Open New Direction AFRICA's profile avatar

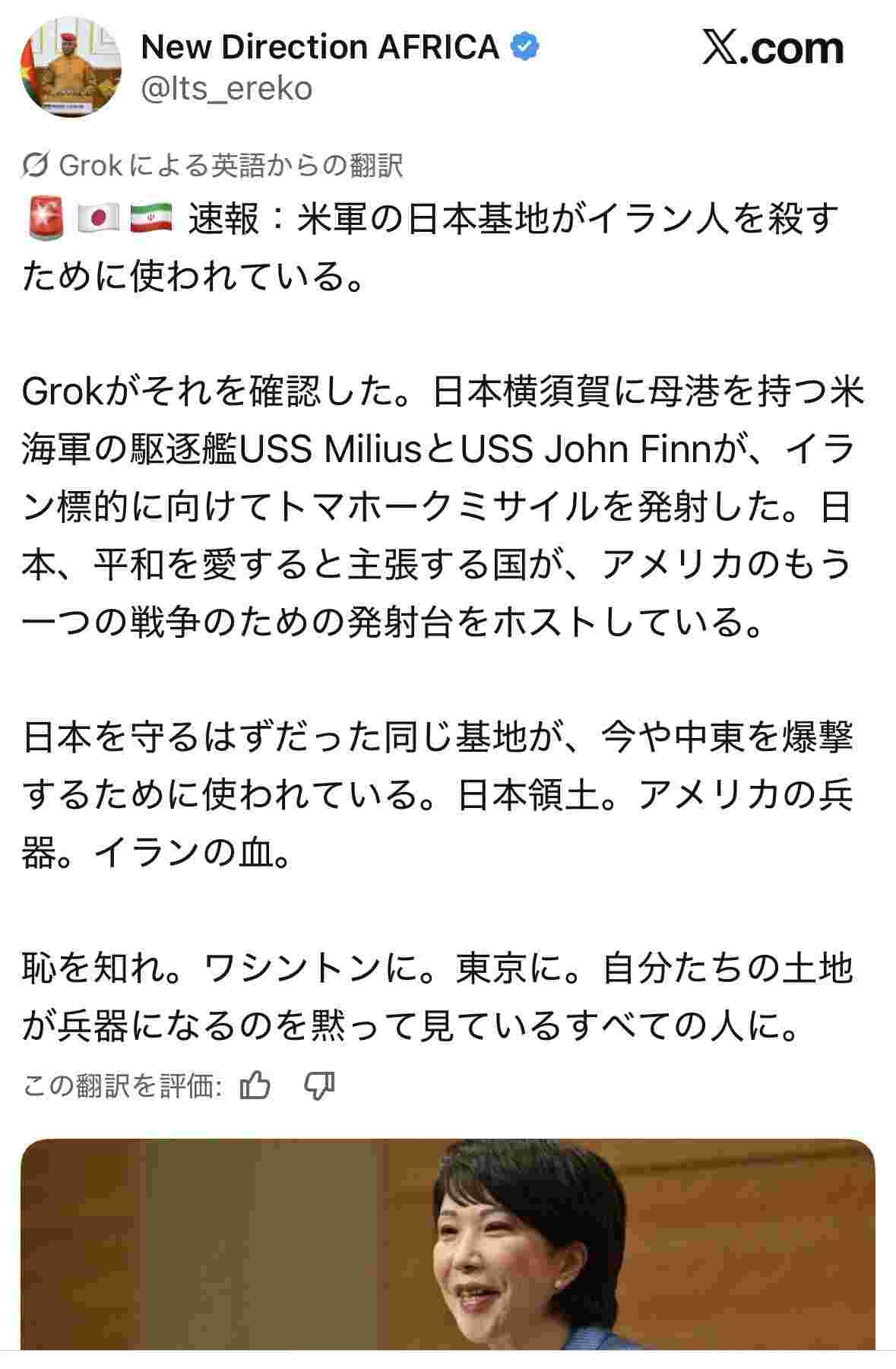click(71, 67)
